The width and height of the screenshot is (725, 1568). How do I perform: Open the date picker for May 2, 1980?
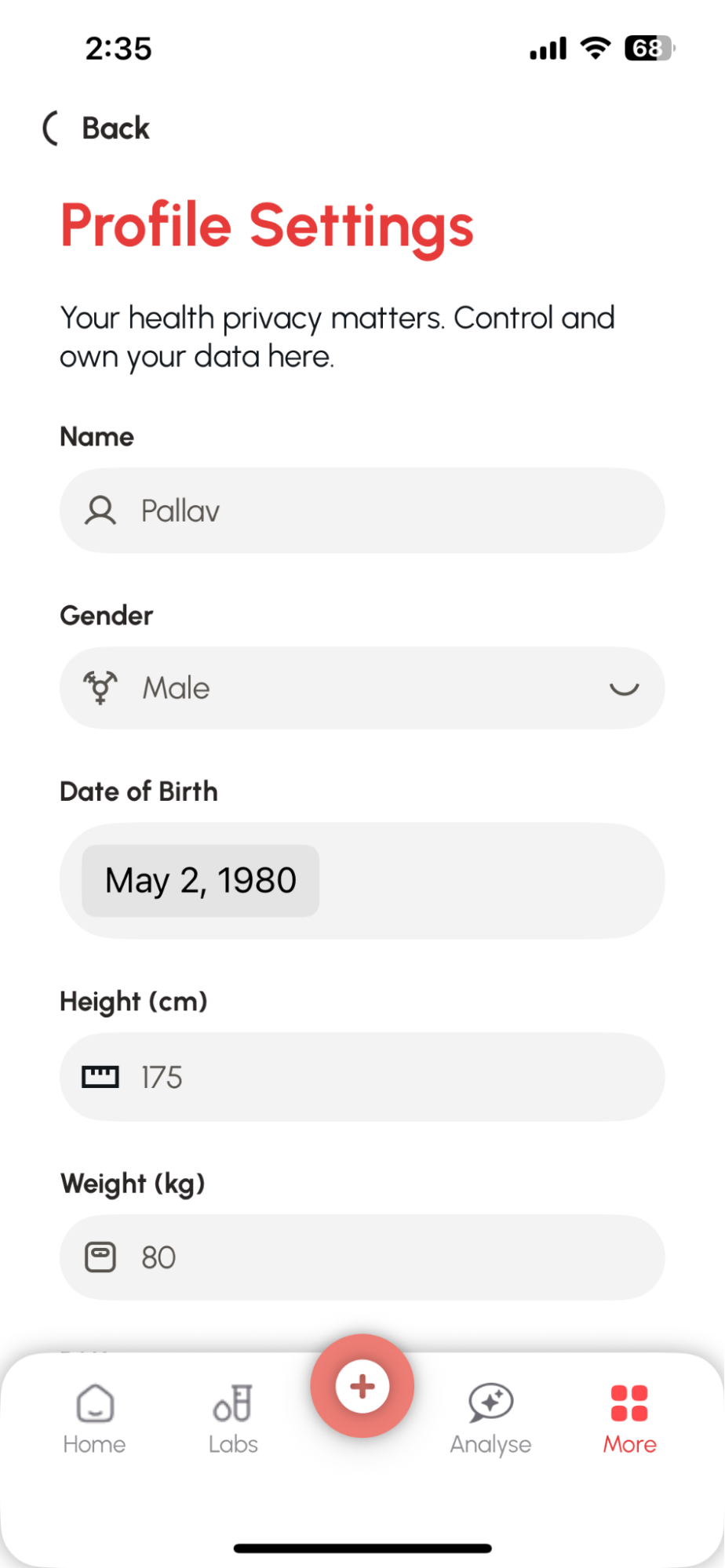pyautogui.click(x=201, y=880)
